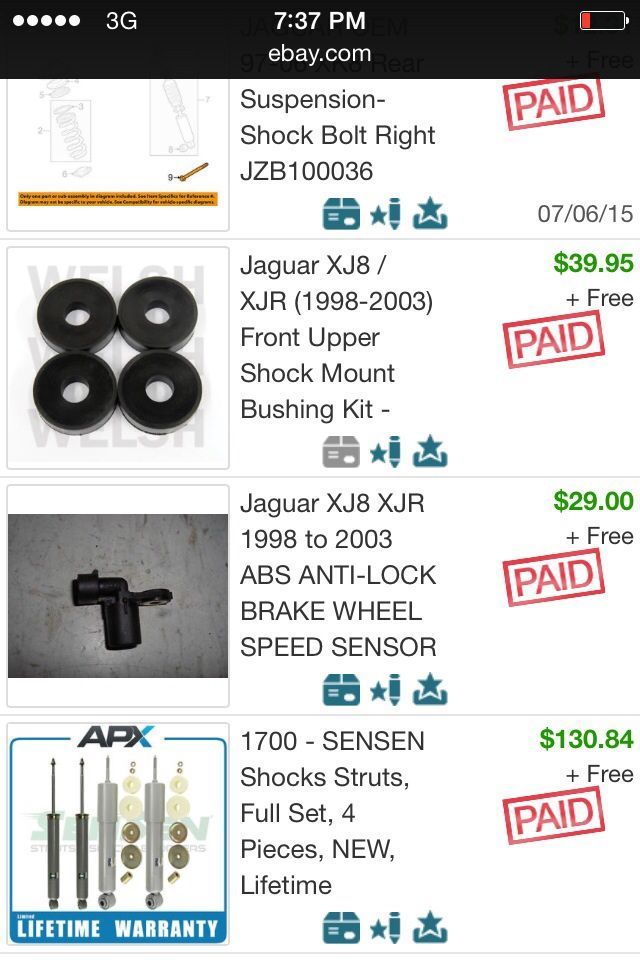This screenshot has height=960, width=640.
Task: Open the Shock Bolt Right JZB100036 listing
Action: pos(338,135)
